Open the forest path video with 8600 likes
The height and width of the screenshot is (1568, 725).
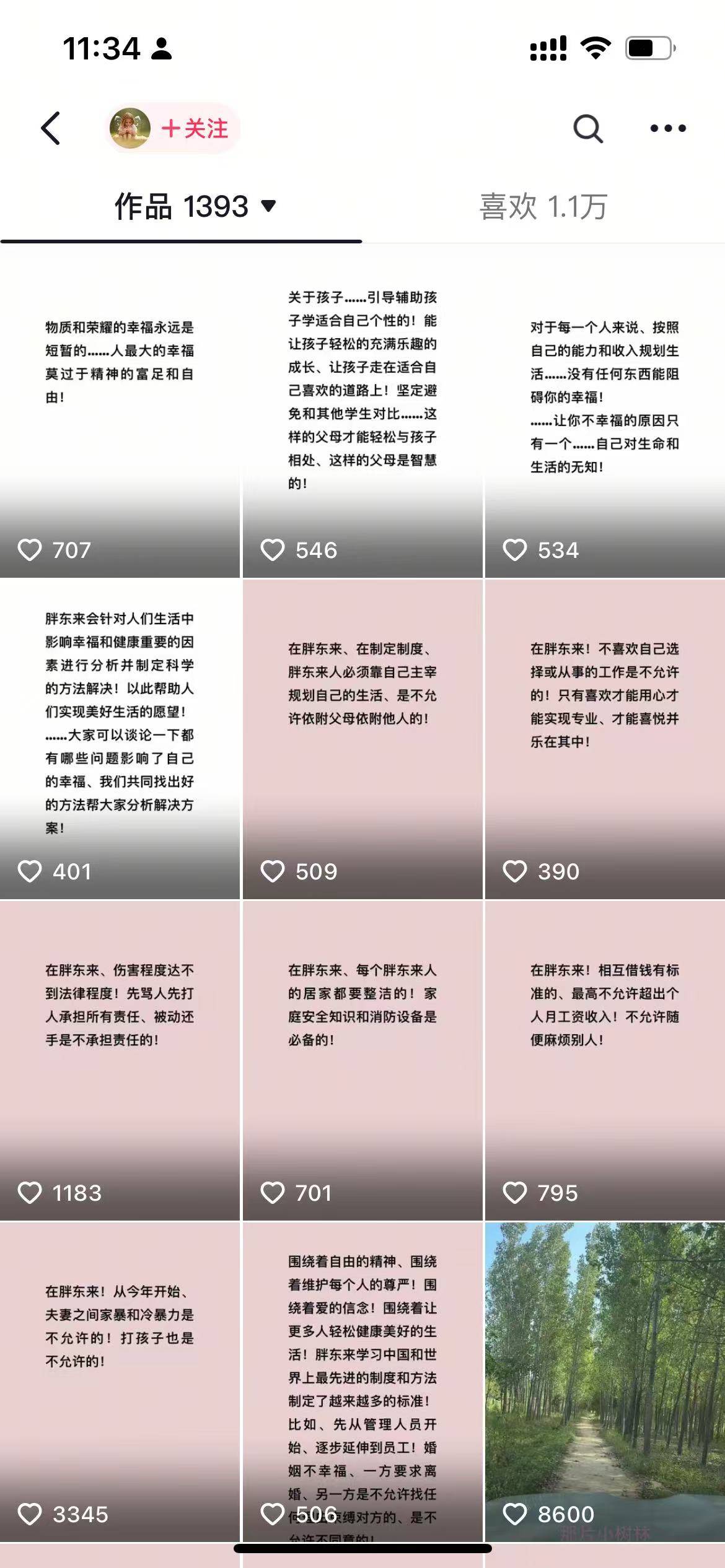tap(605, 1381)
